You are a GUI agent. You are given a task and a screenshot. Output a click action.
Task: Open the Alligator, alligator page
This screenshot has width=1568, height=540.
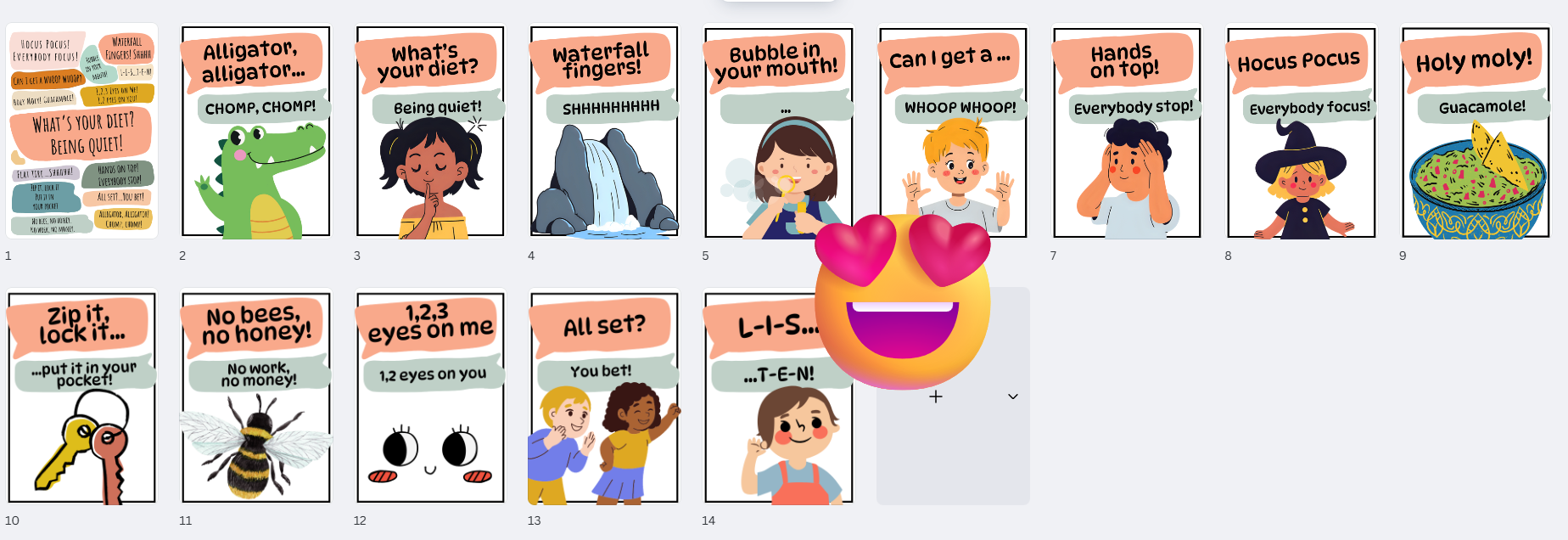255,132
